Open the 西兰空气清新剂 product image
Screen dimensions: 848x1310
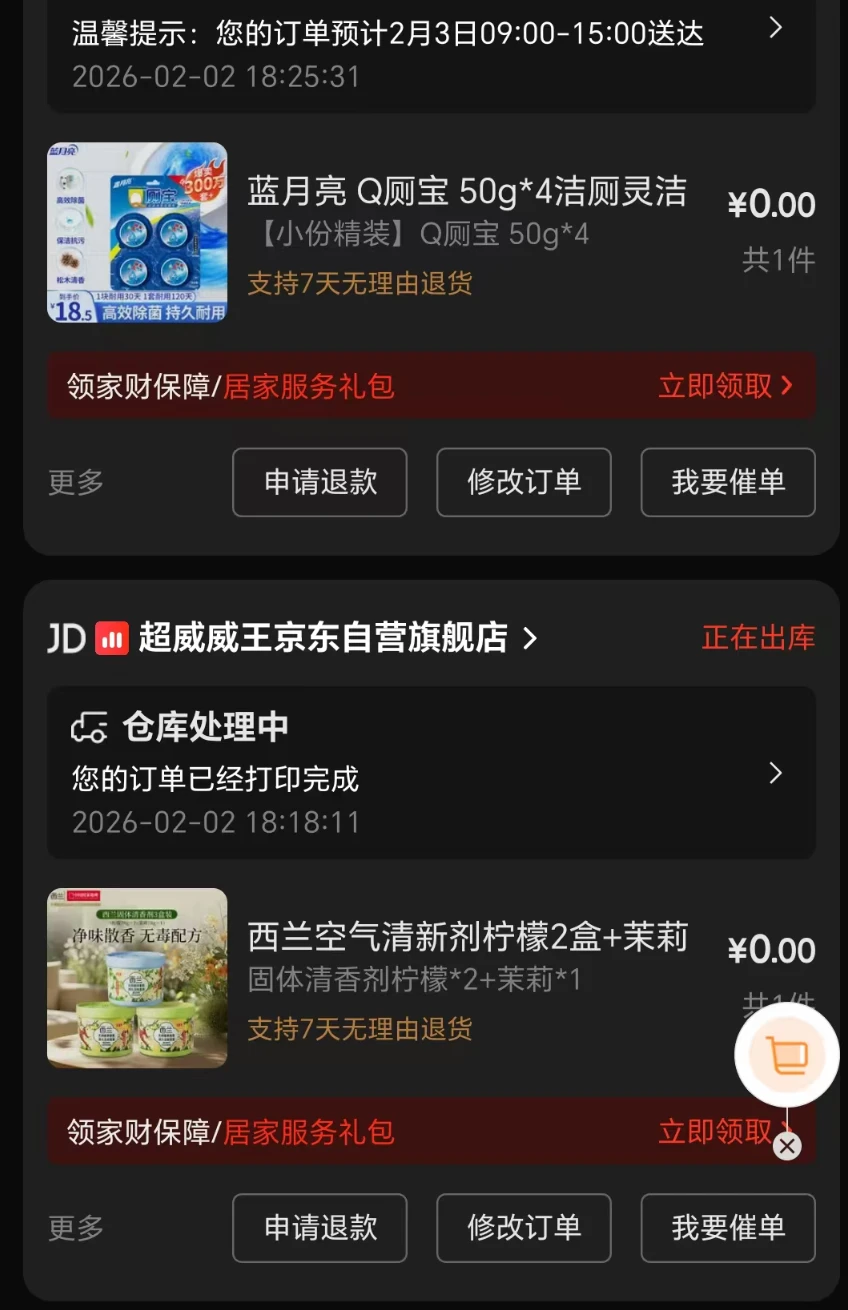(136, 977)
